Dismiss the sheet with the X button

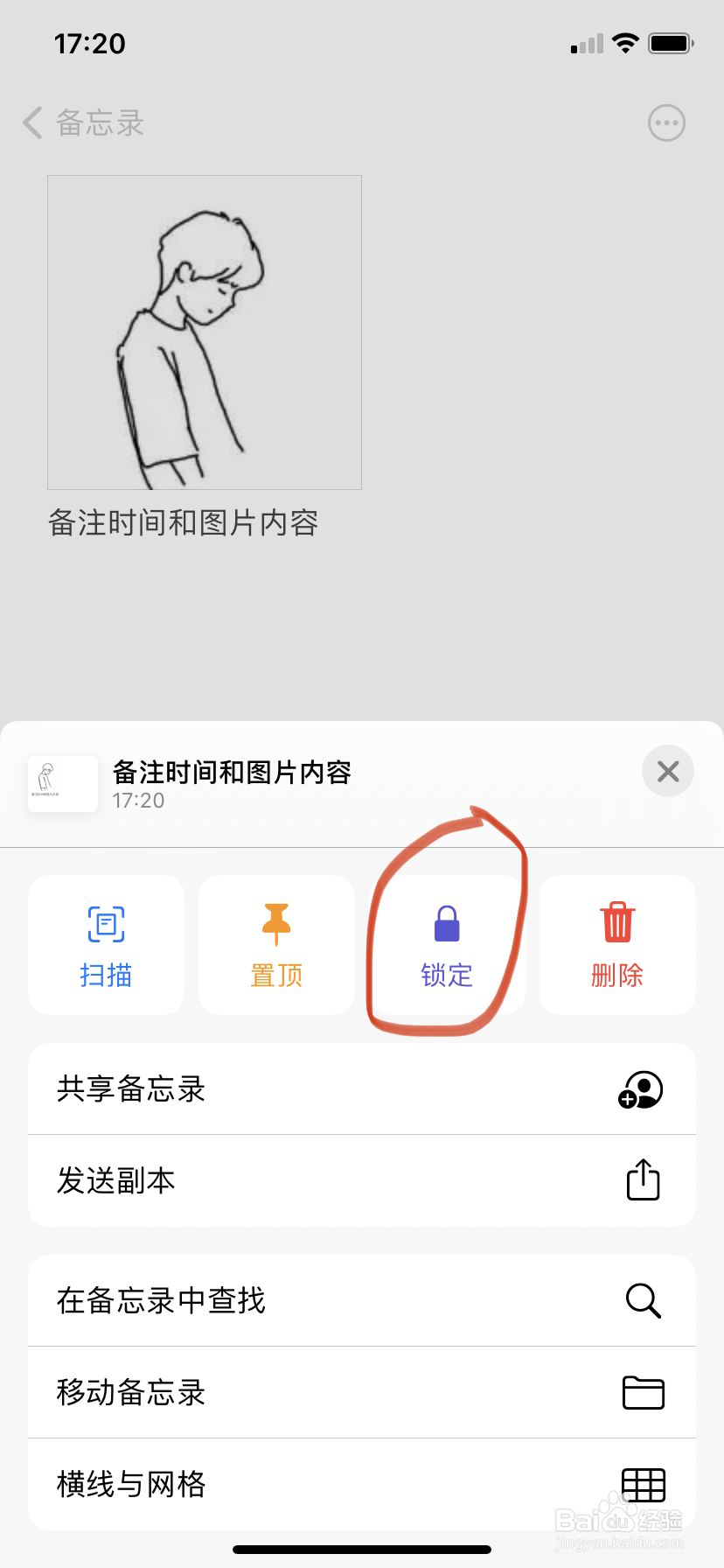[667, 771]
